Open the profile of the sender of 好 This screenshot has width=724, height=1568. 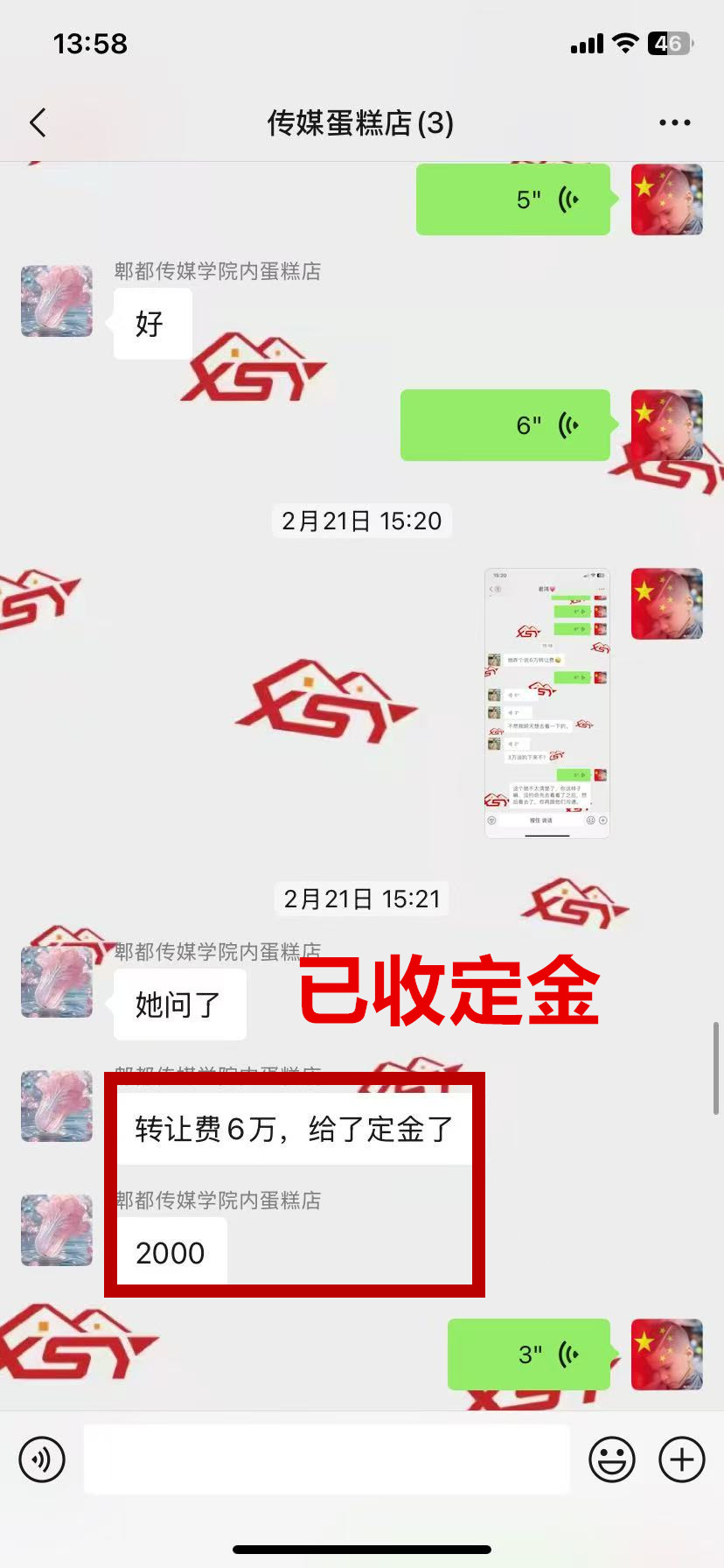pos(57,301)
